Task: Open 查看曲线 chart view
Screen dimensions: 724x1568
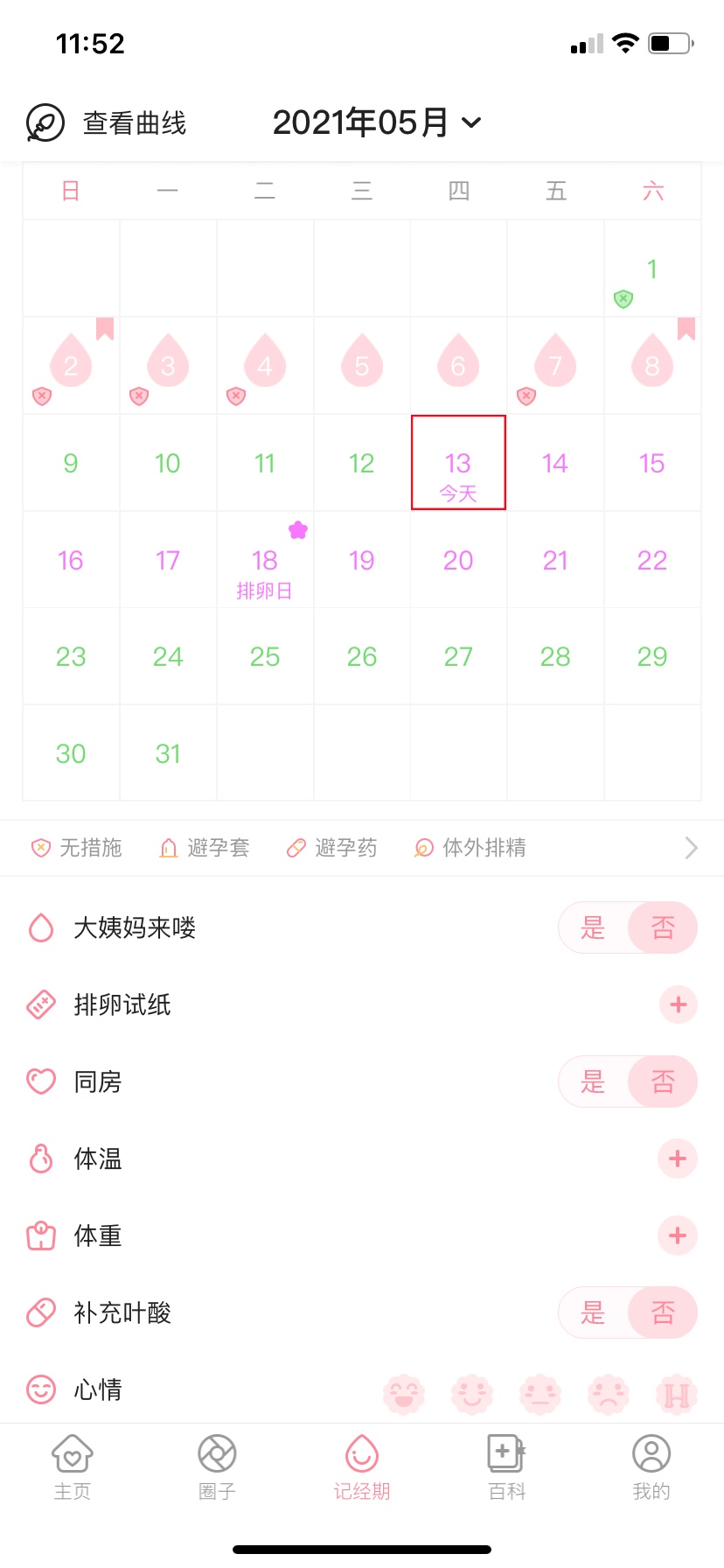Action: pos(107,123)
